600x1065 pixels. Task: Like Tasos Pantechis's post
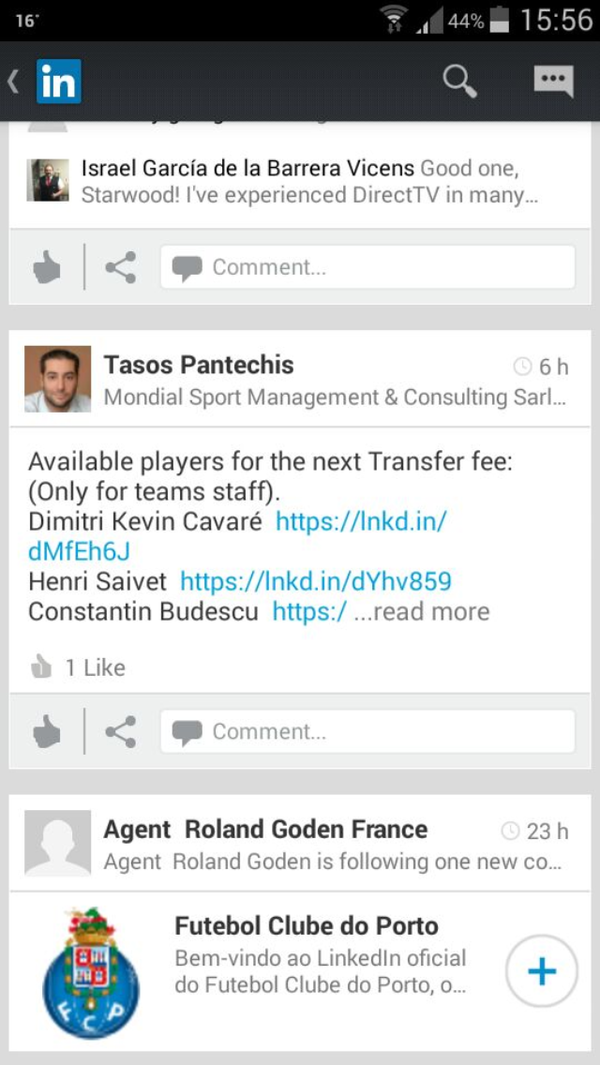pyautogui.click(x=46, y=732)
